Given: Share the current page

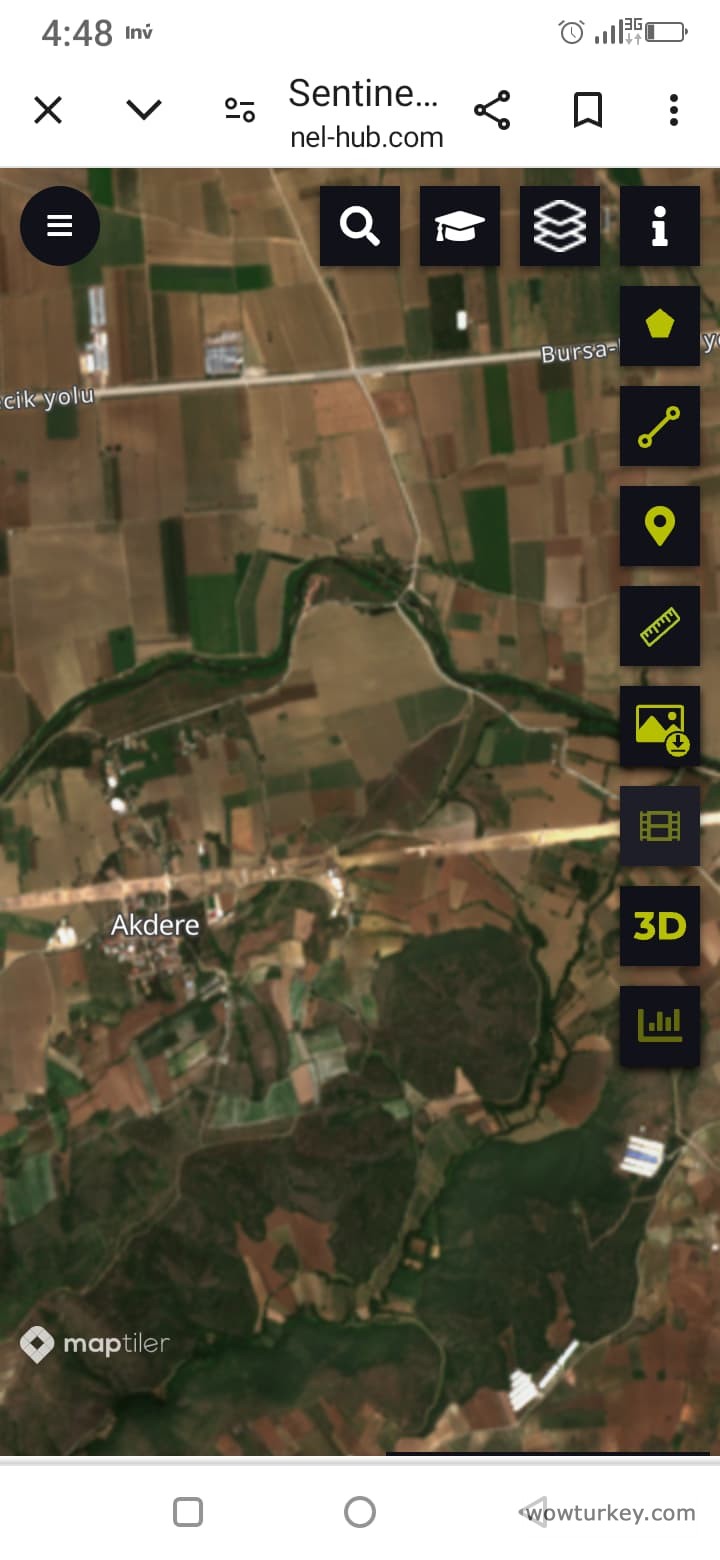Looking at the screenshot, I should 492,110.
